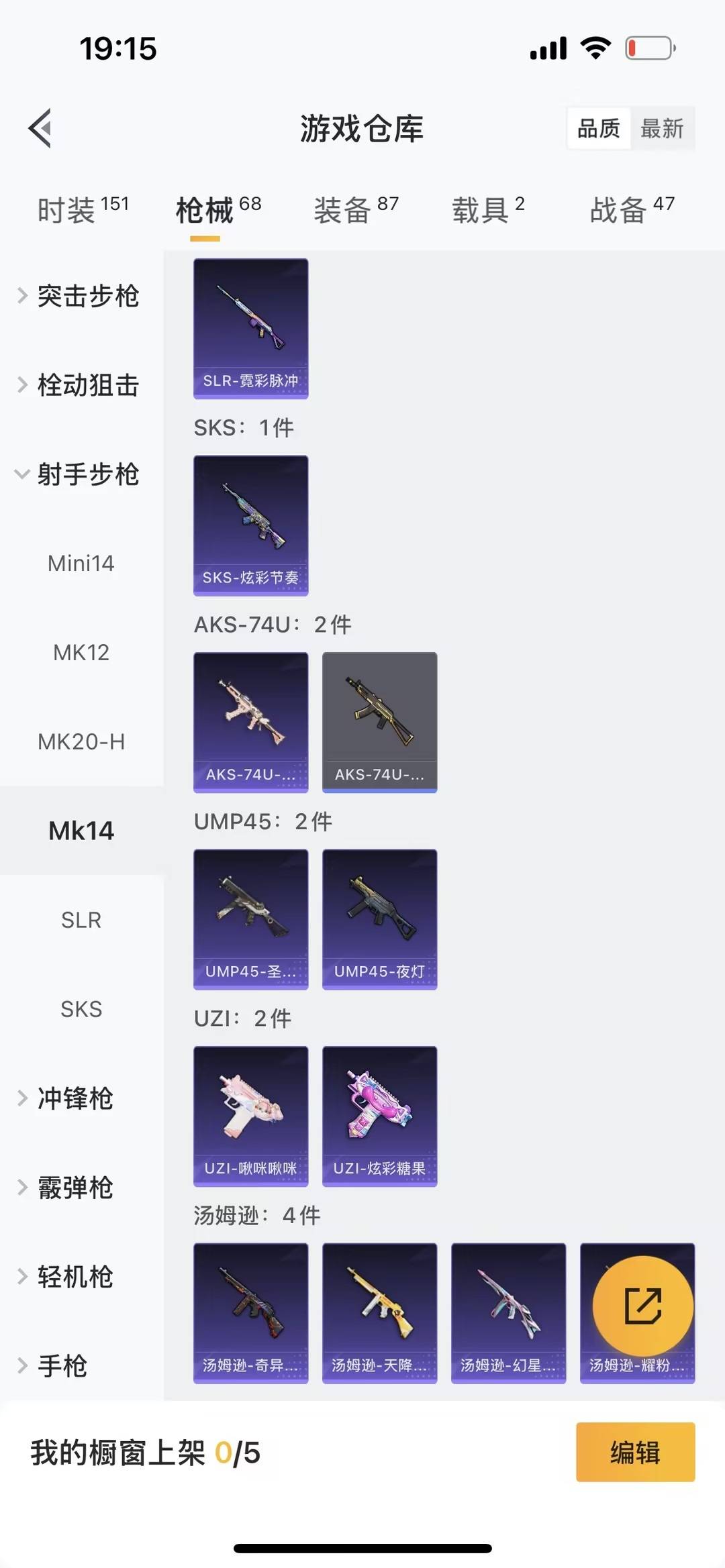This screenshot has height=1568, width=725.
Task: Switch to the 战备 tab
Action: coord(617,209)
